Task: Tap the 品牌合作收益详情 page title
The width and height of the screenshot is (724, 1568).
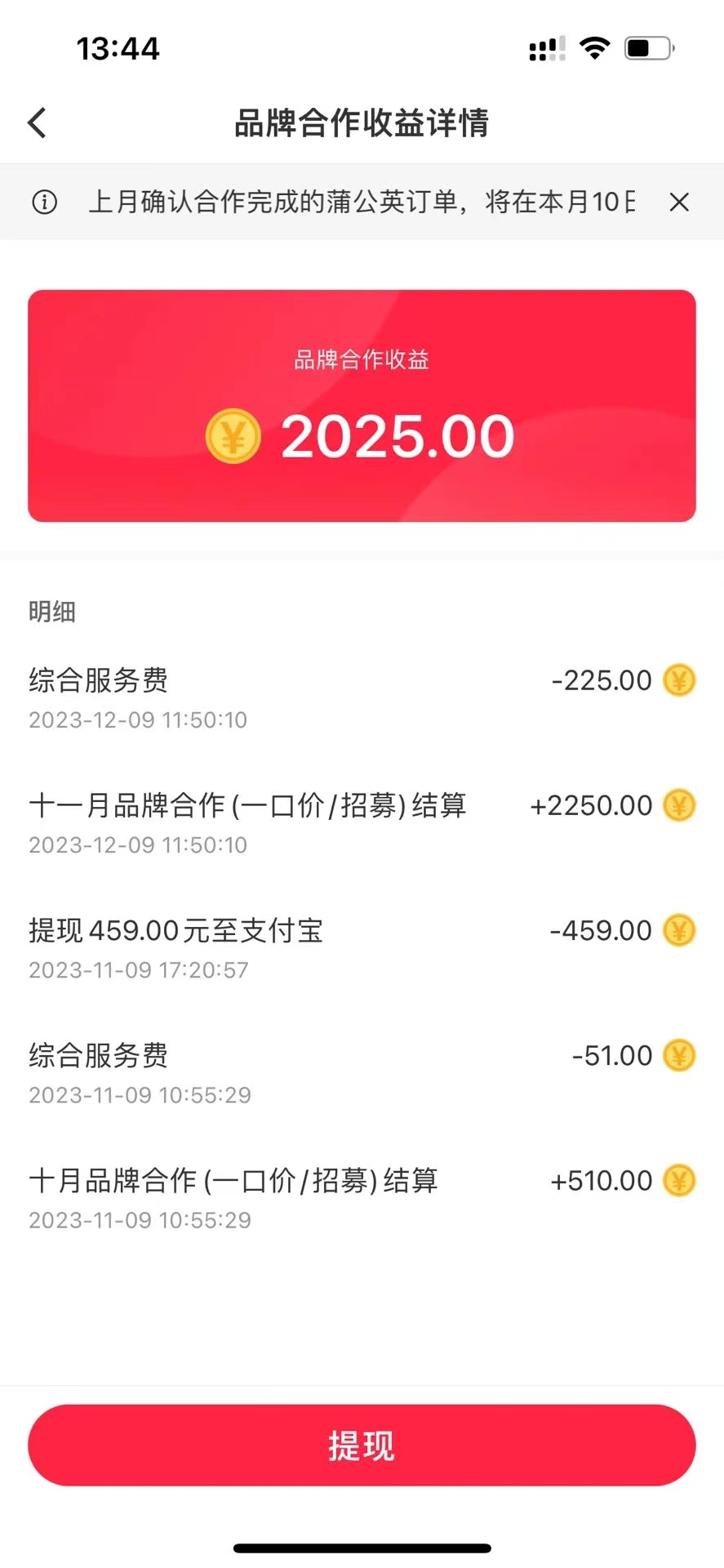Action: 362,122
